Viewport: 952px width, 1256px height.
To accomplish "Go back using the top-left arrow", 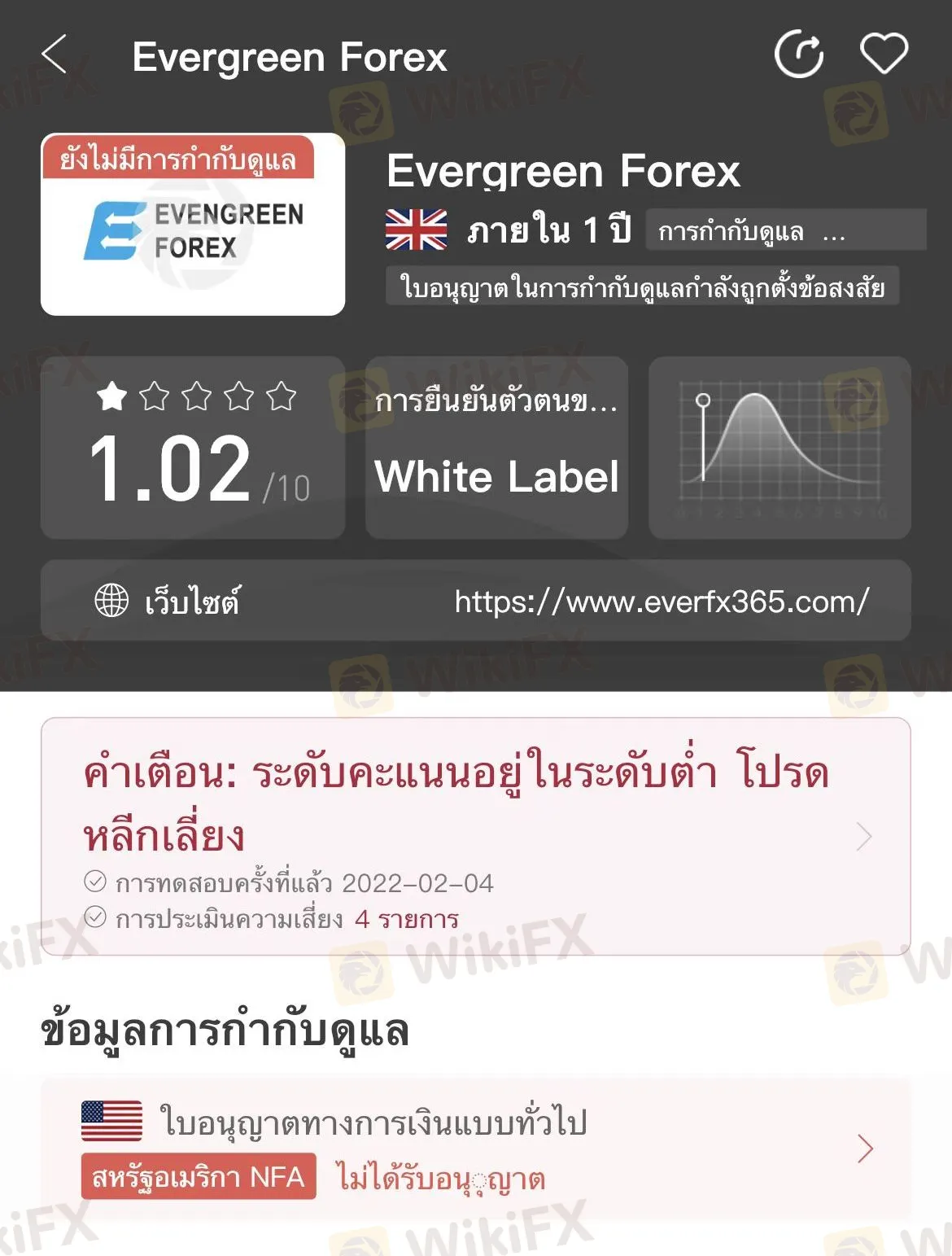I will coord(55,55).
